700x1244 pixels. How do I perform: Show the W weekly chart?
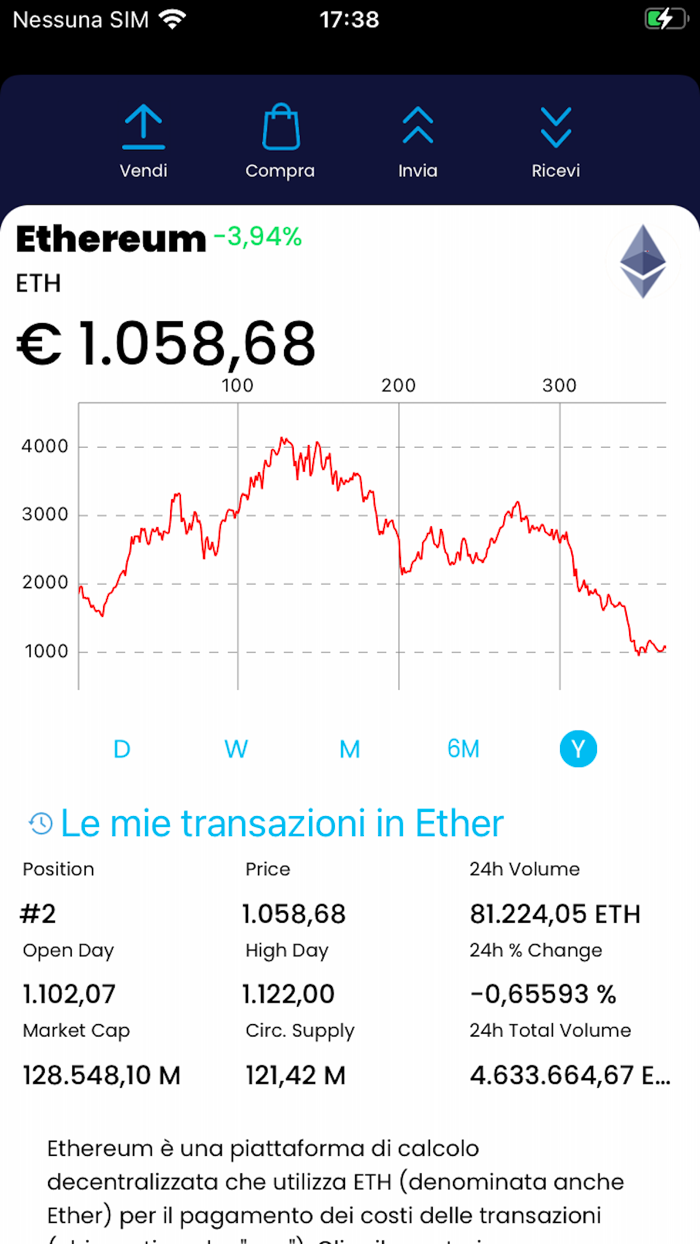coord(236,749)
